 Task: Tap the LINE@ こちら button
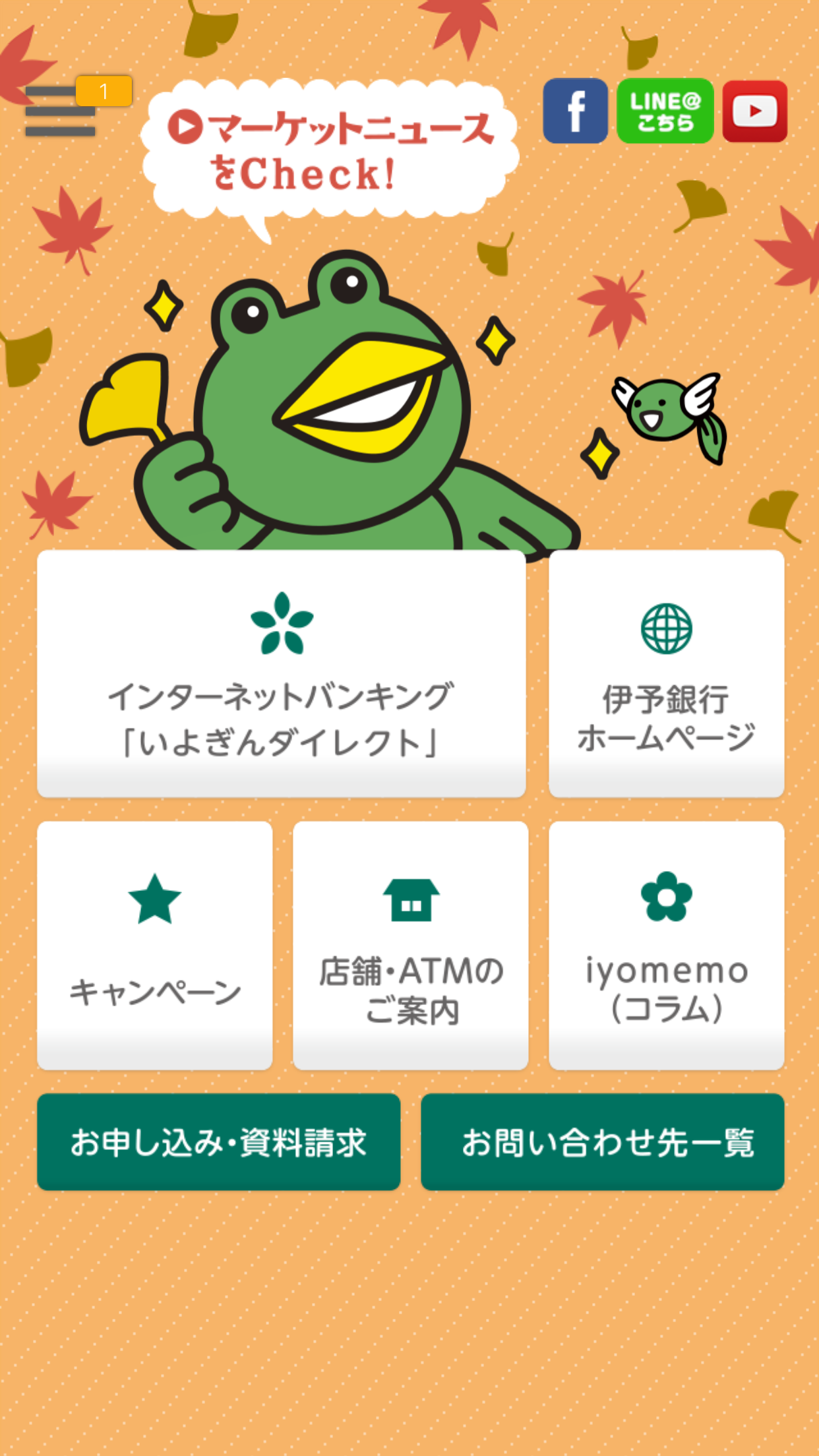pos(665,111)
